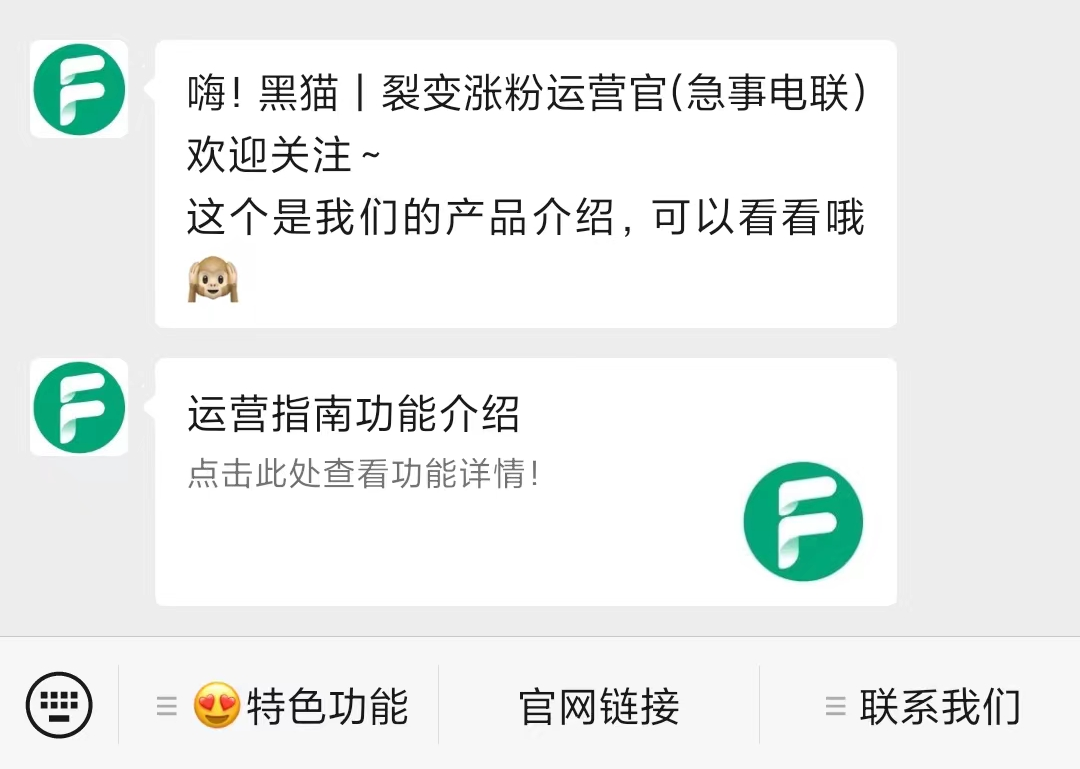The image size is (1080, 769).
Task: Switch to keyboard input mode
Action: point(59,705)
